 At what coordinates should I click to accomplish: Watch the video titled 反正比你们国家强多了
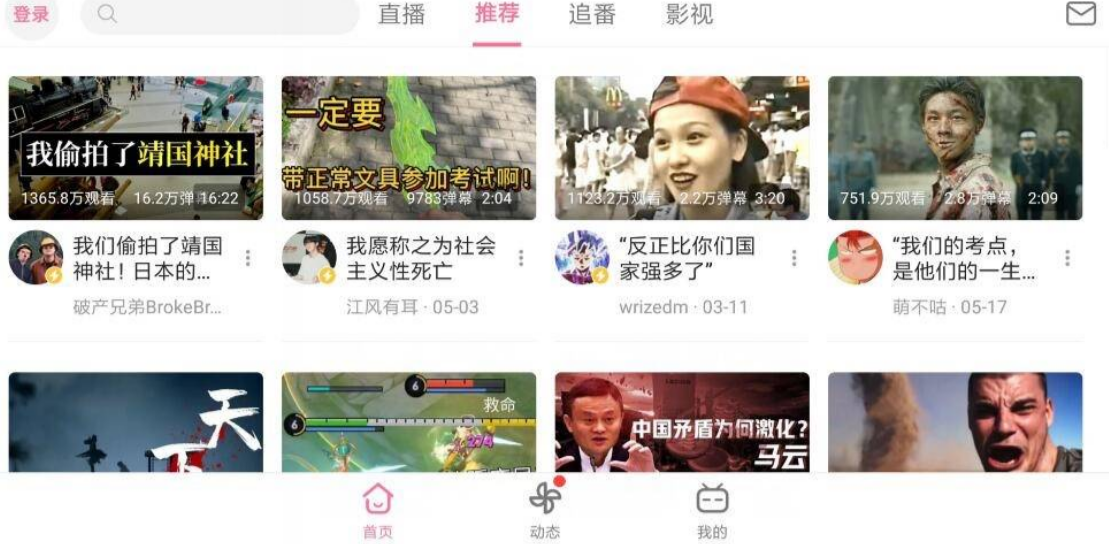682,148
